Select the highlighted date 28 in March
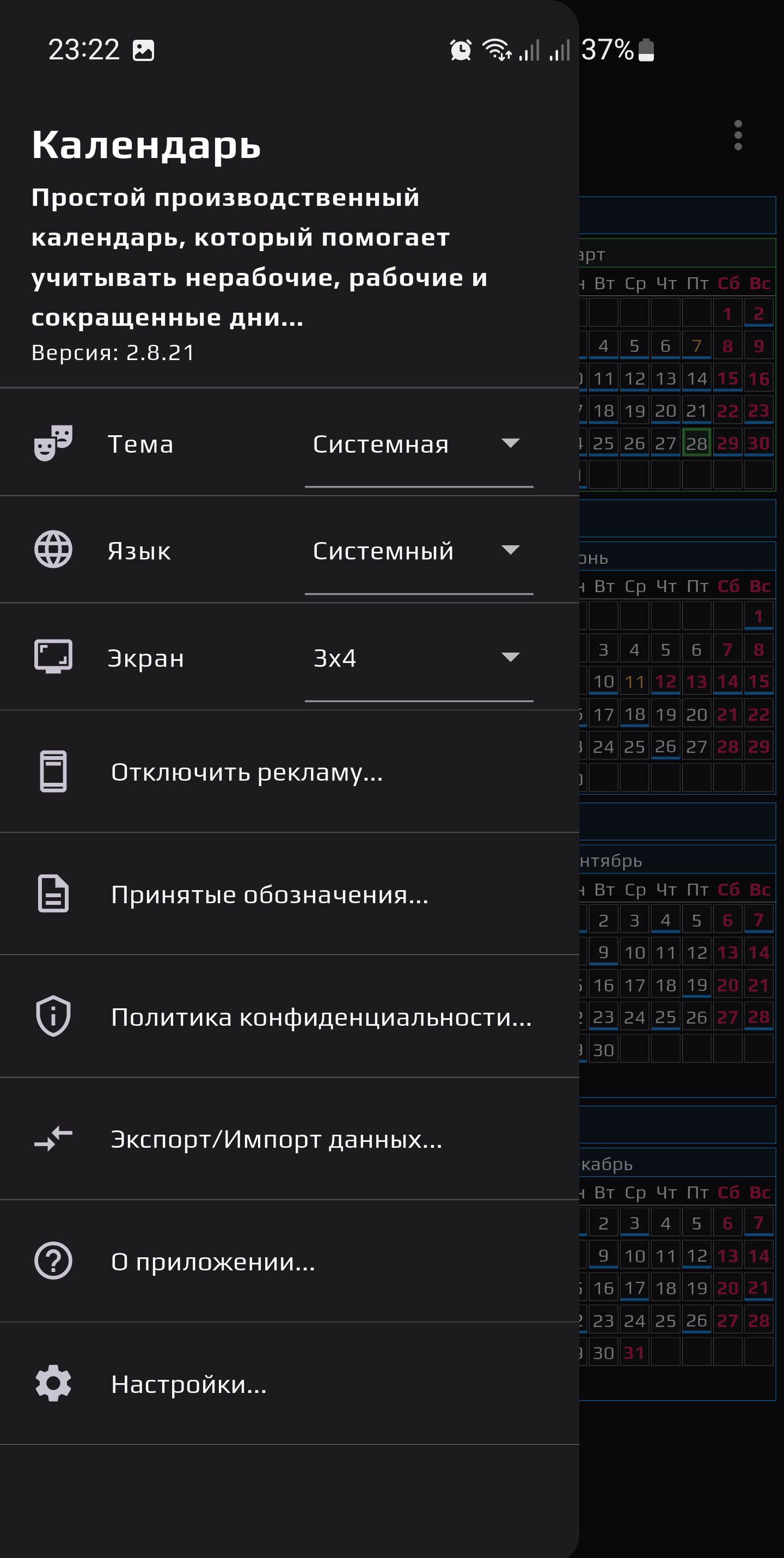Image resolution: width=784 pixels, height=1558 pixels. pyautogui.click(x=695, y=442)
